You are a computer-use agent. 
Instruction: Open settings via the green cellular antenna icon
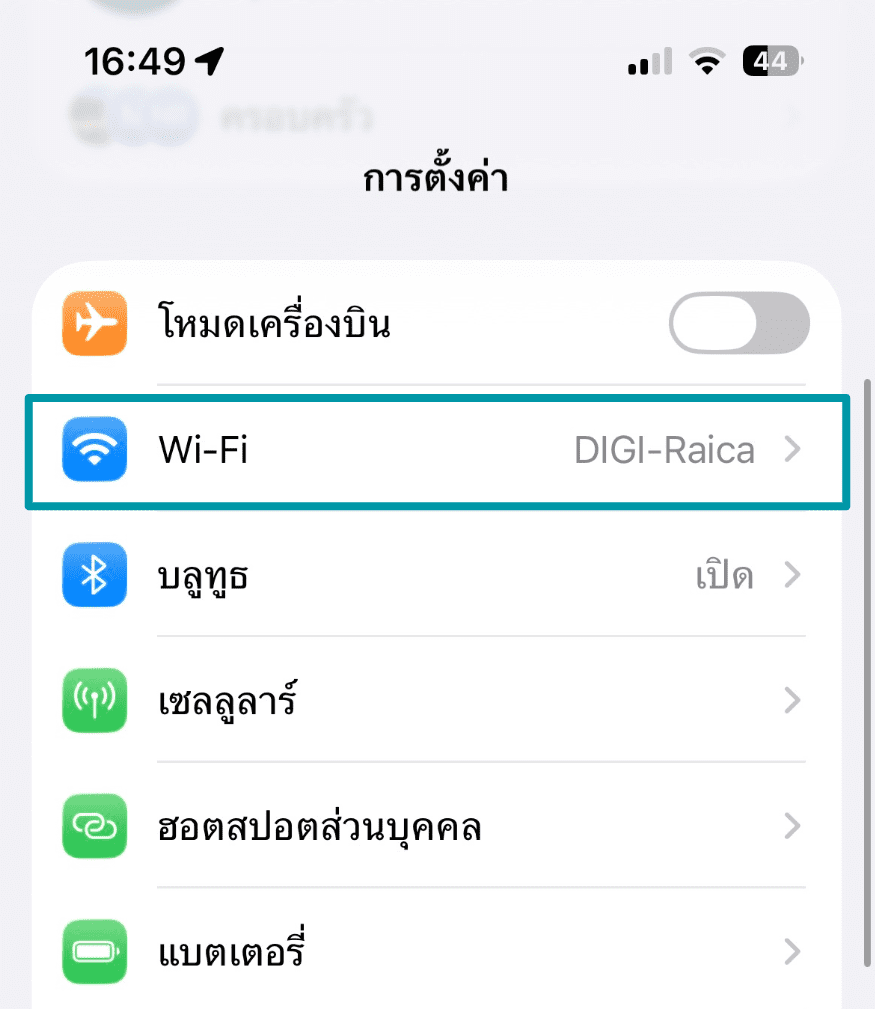click(94, 701)
